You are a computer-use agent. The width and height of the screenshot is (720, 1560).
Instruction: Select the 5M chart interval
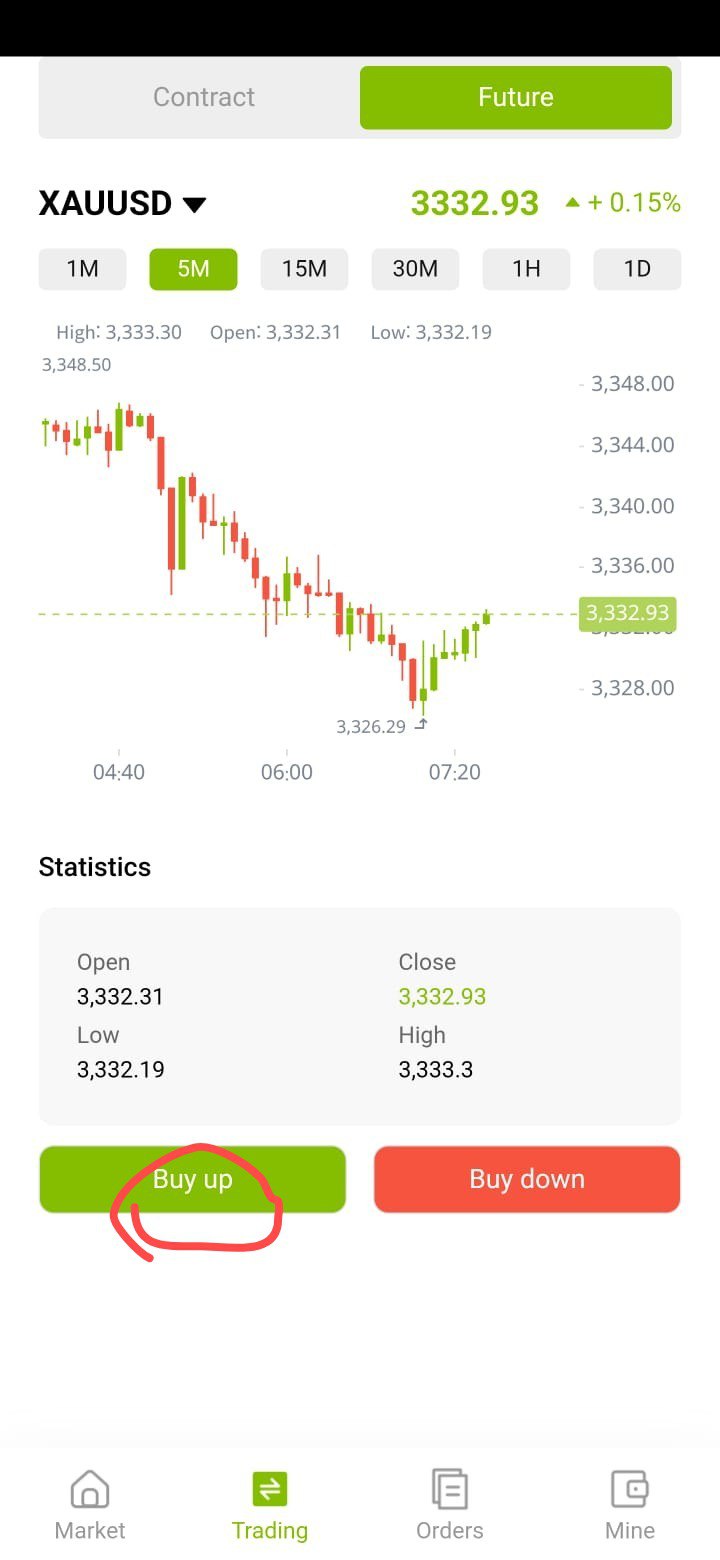pos(193,269)
